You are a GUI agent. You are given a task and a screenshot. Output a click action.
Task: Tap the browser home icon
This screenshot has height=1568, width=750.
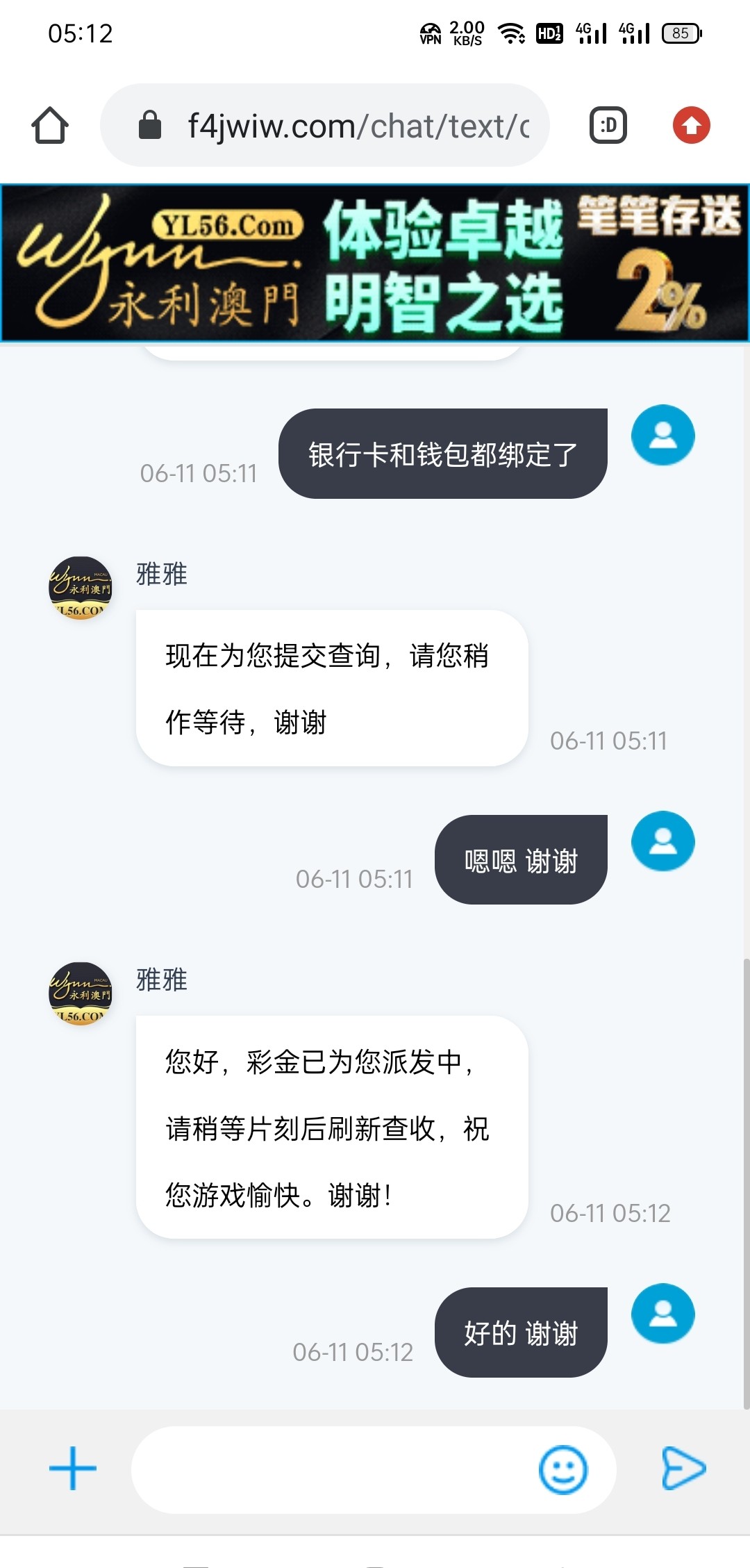tap(50, 126)
